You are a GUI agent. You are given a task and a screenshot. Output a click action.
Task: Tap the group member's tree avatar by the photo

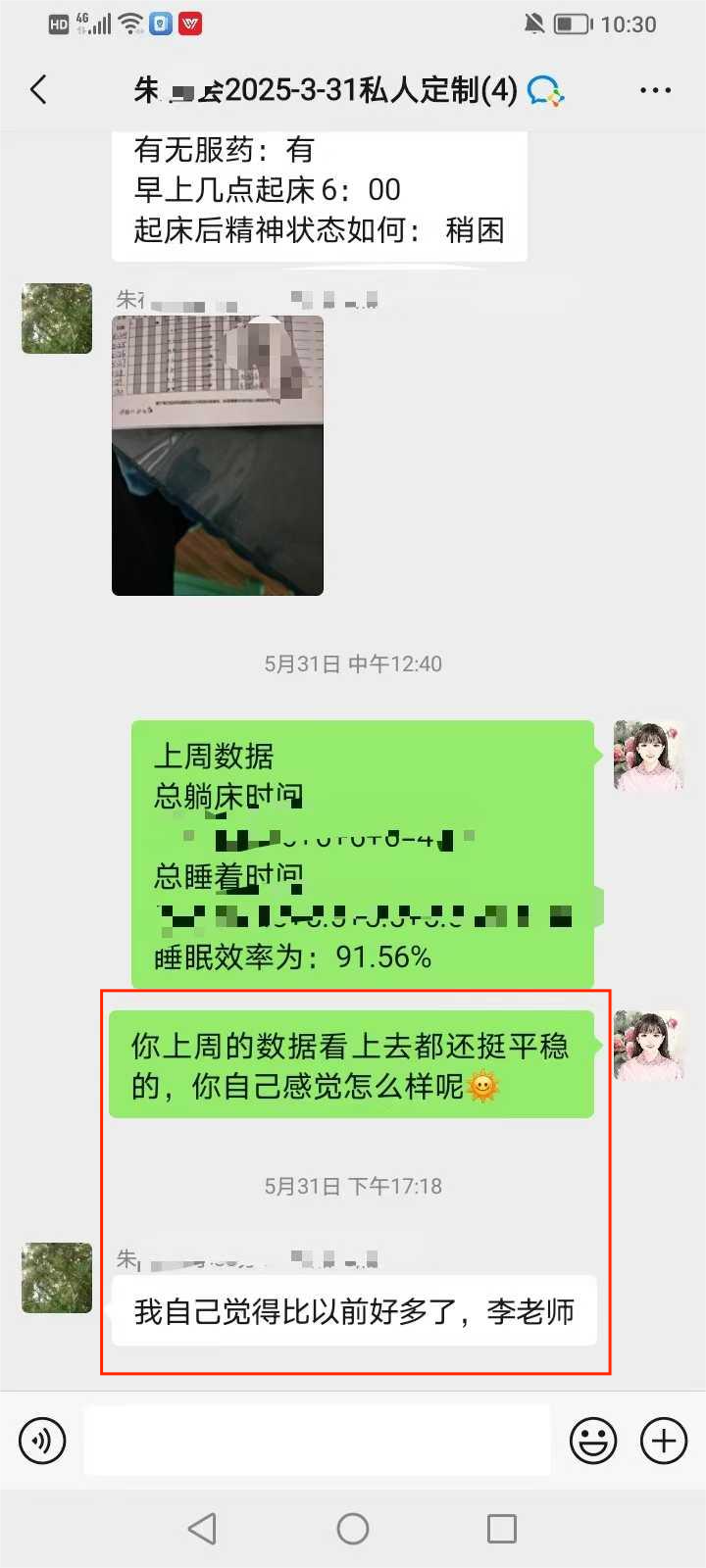tap(57, 318)
